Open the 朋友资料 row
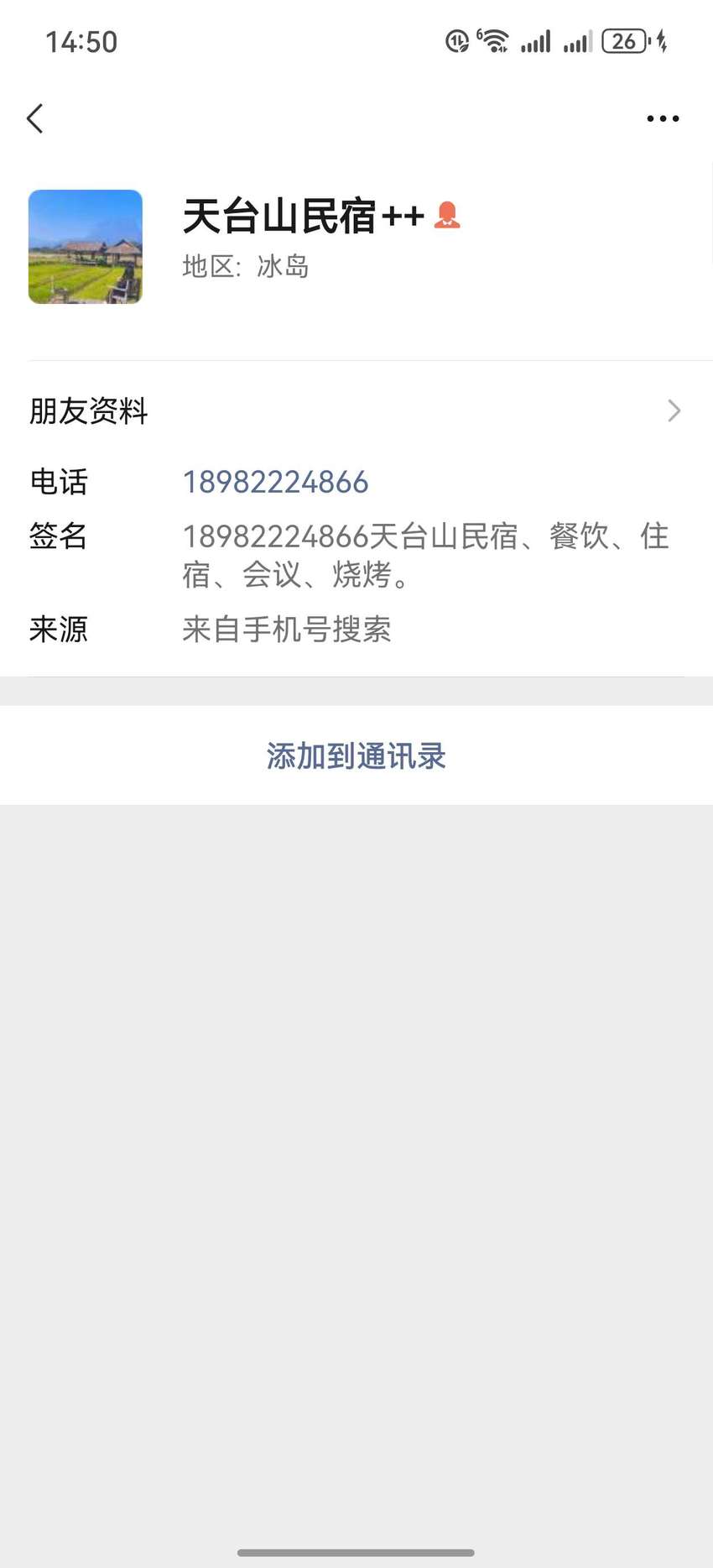Viewport: 713px width, 1568px height. [356, 410]
